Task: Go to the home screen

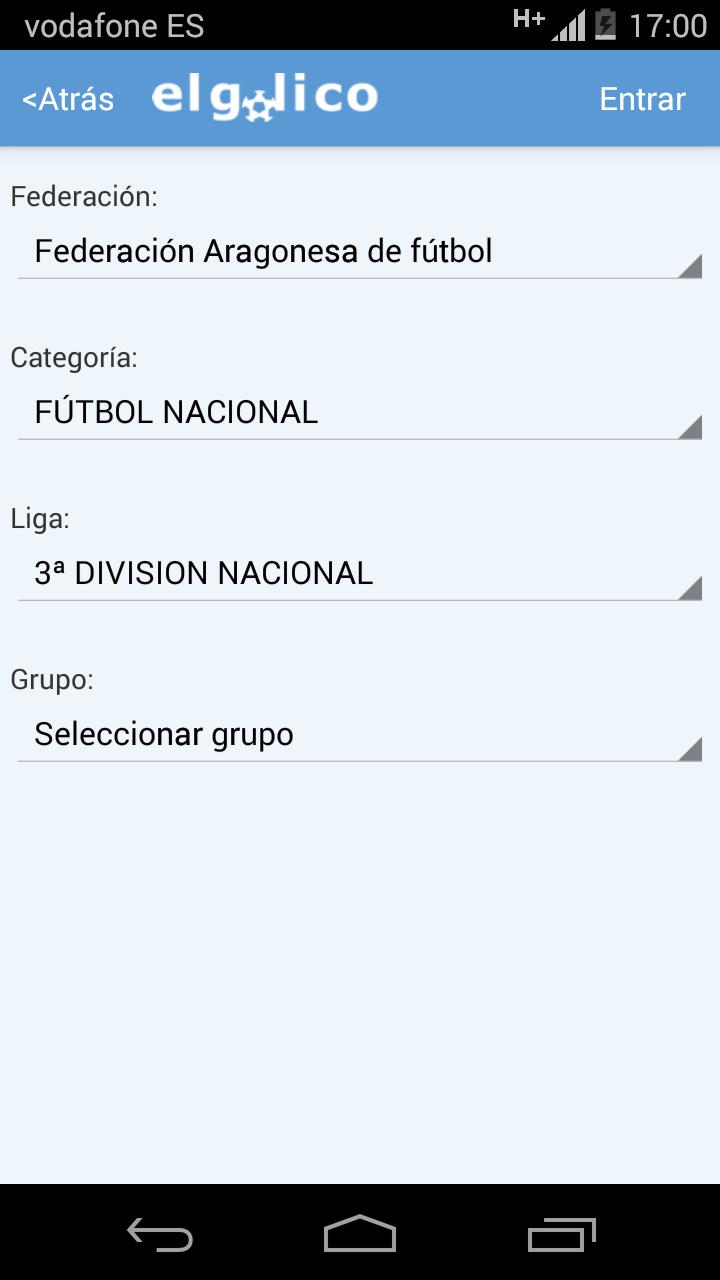Action: tap(360, 1234)
